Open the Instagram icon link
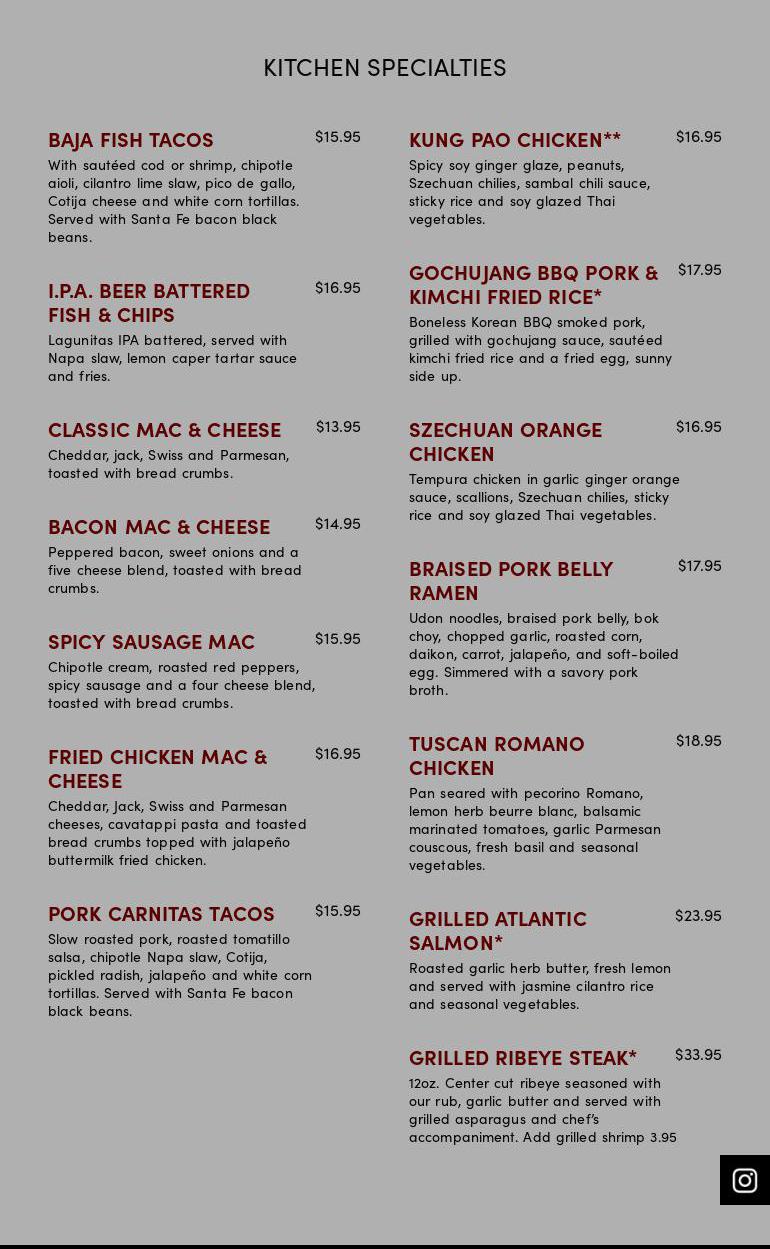The width and height of the screenshot is (770, 1249). 745,1180
